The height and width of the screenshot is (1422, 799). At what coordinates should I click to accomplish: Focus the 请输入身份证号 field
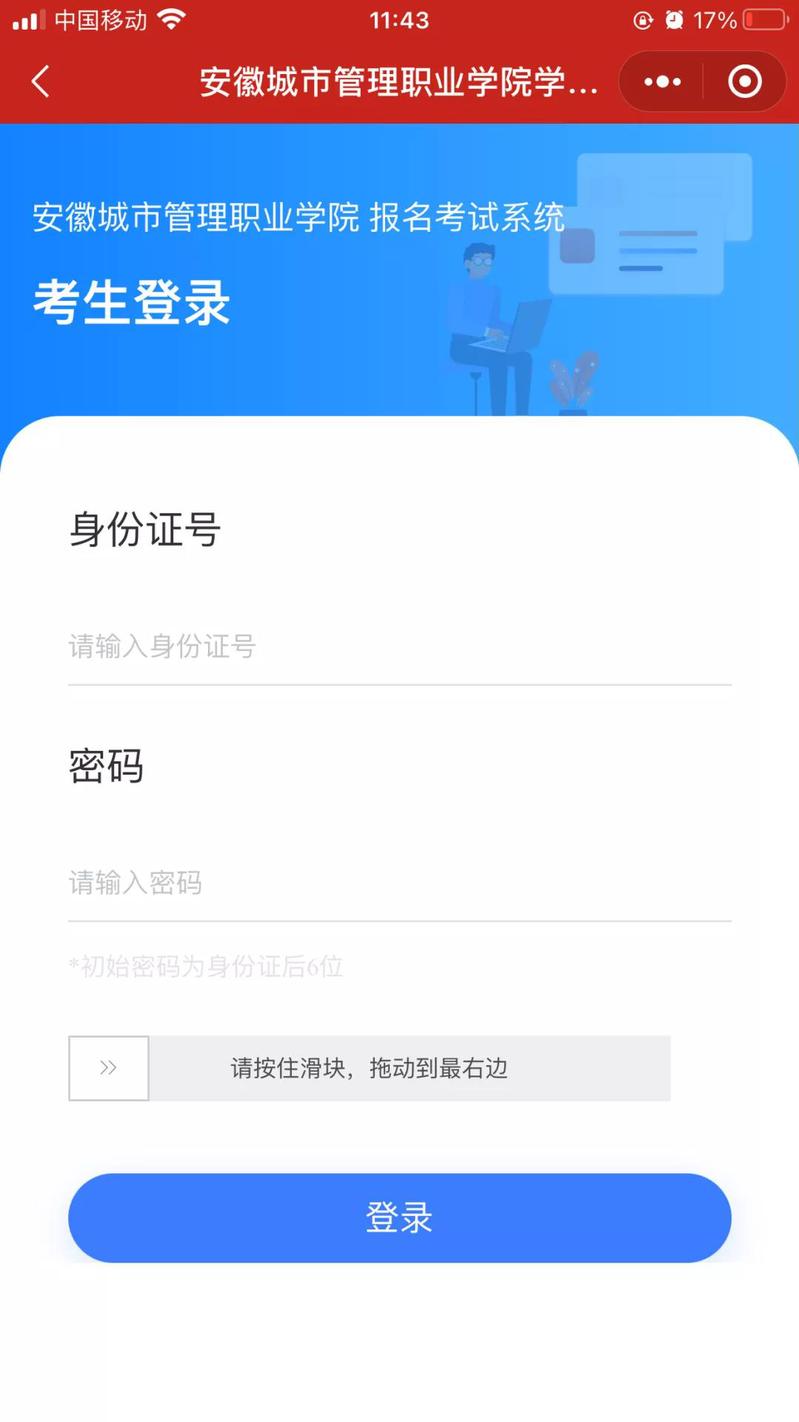399,646
